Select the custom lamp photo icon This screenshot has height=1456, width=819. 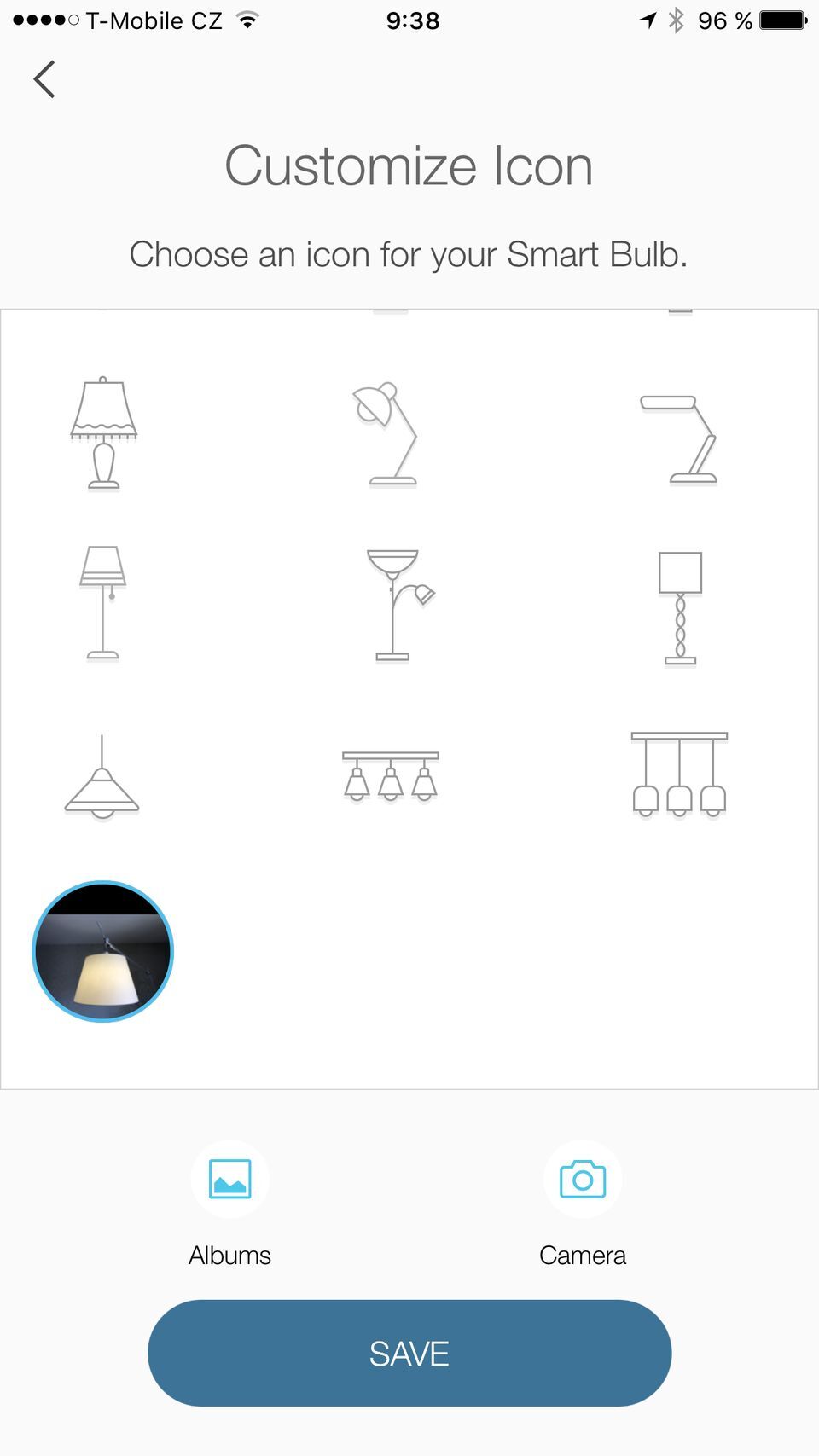(103, 951)
